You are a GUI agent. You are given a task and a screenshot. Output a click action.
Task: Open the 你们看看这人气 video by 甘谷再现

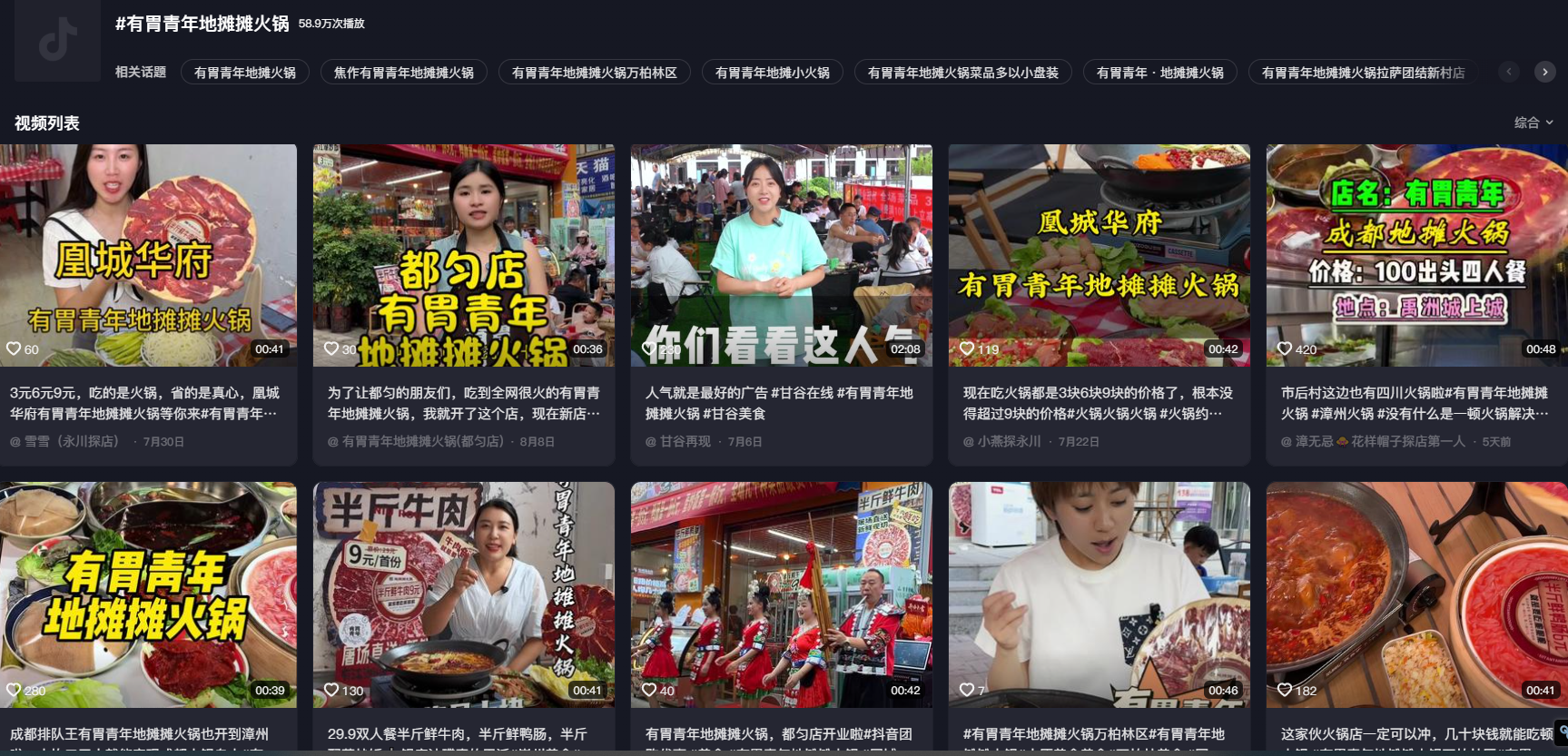(781, 255)
